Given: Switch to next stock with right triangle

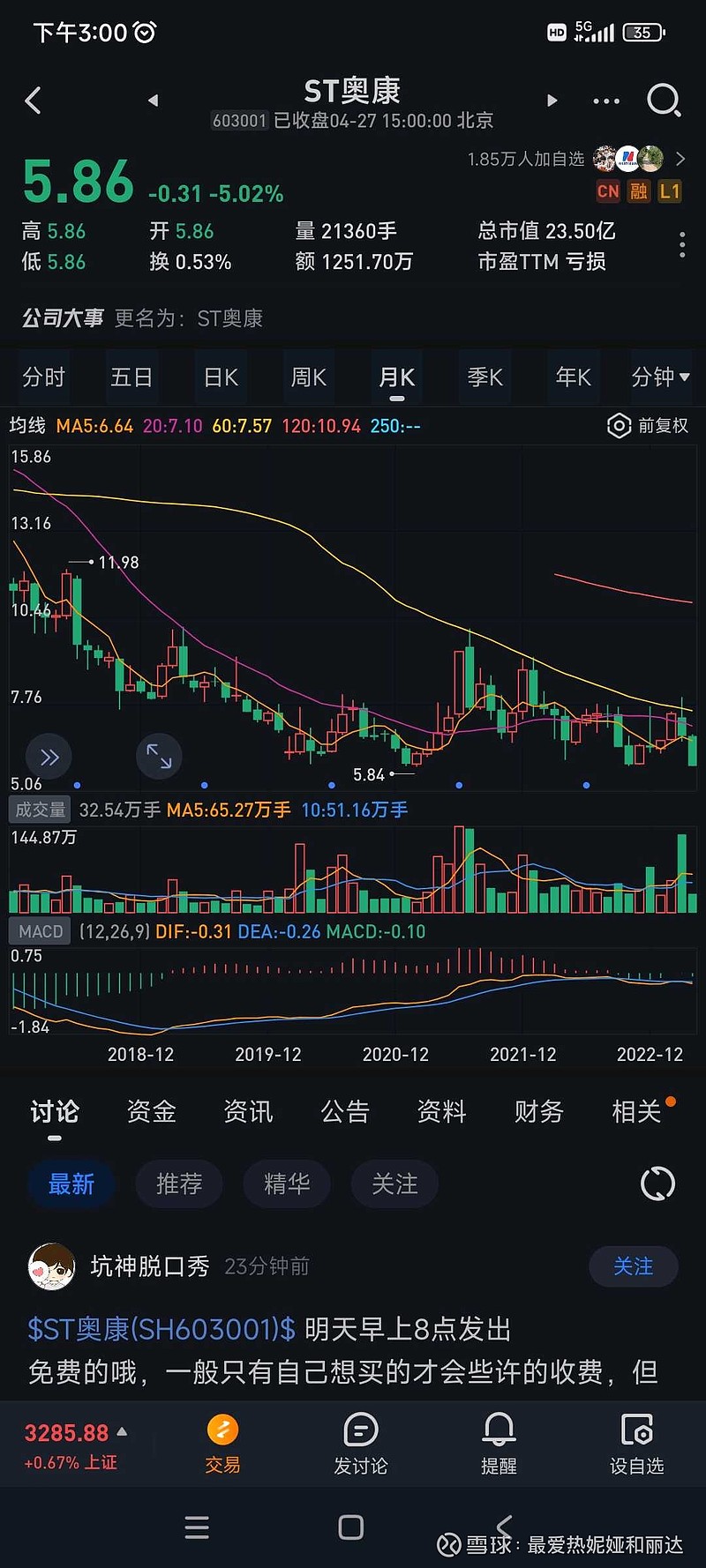Looking at the screenshot, I should (552, 101).
